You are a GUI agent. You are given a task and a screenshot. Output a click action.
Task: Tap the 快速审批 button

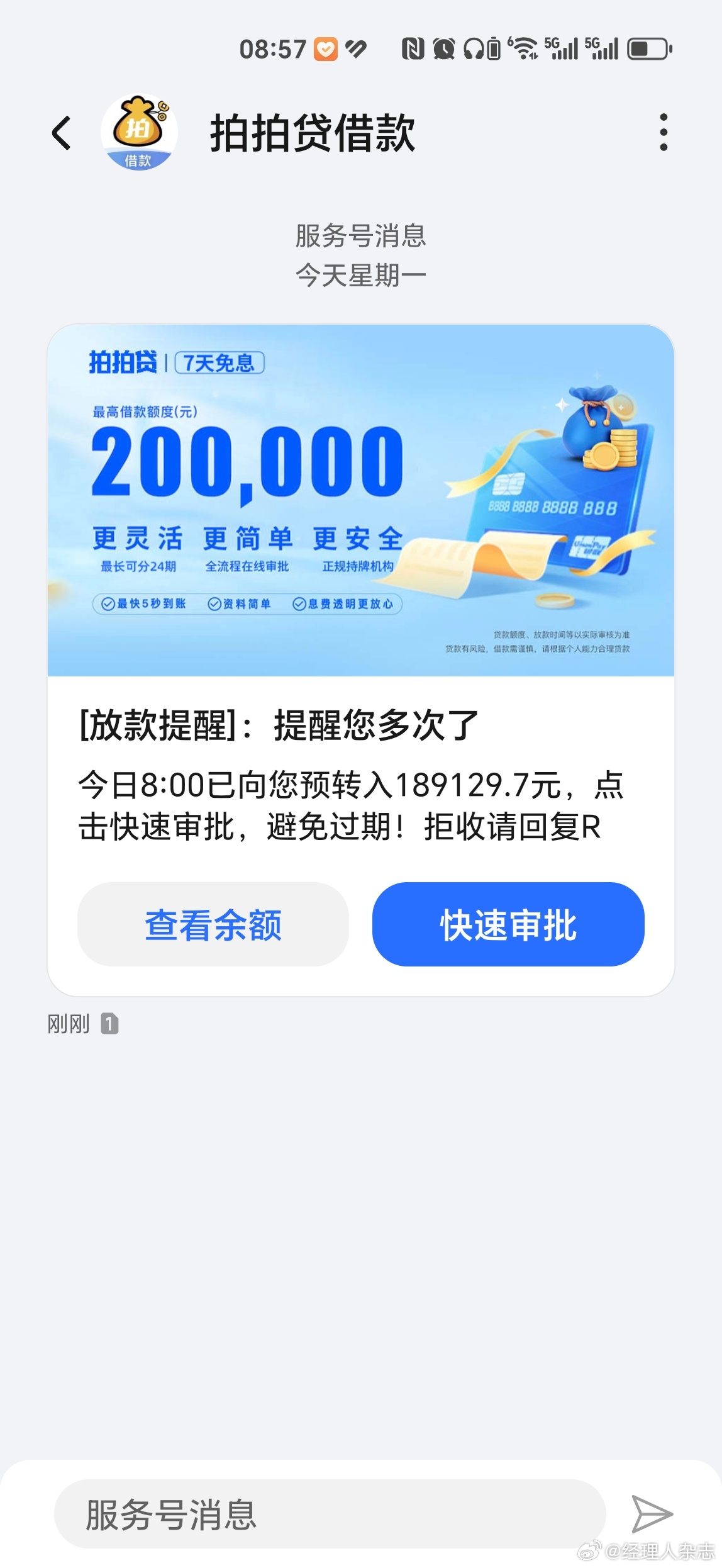coord(508,924)
